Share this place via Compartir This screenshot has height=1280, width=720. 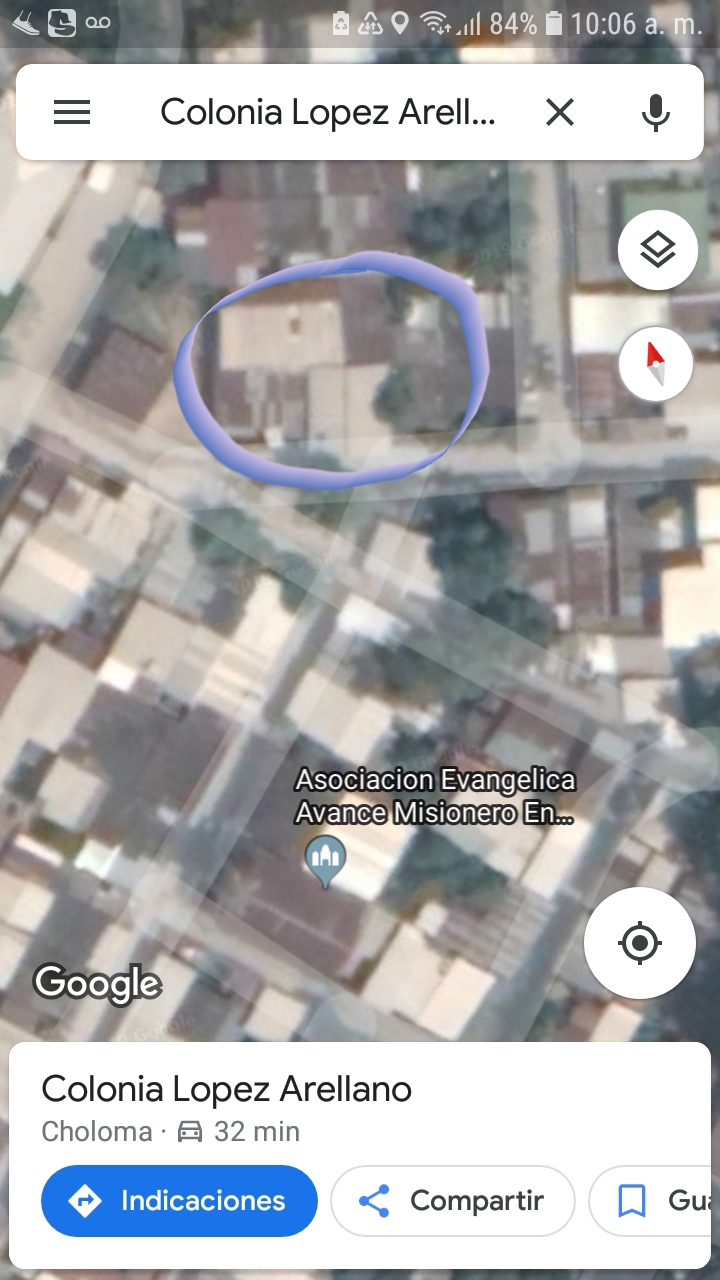coord(452,1200)
